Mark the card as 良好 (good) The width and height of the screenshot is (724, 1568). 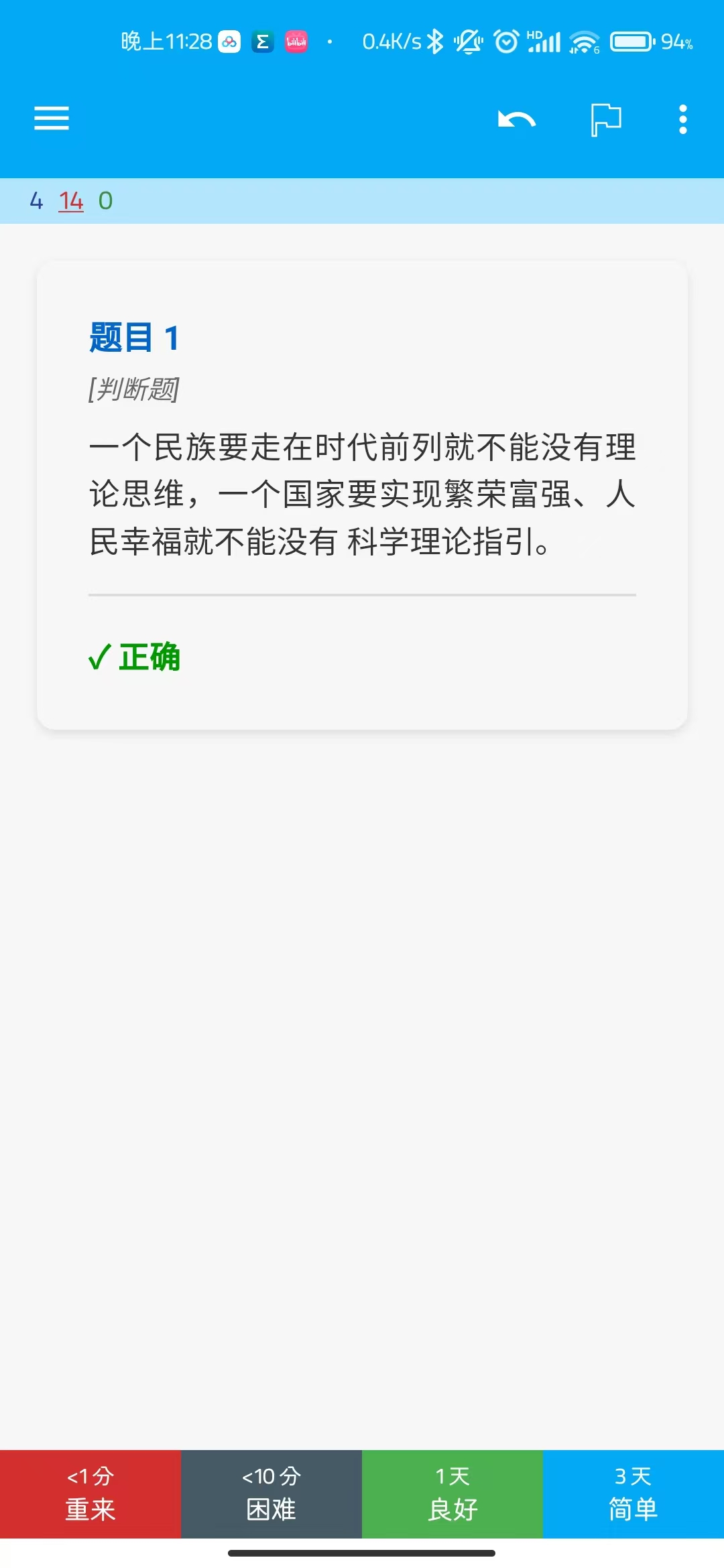(x=452, y=1494)
